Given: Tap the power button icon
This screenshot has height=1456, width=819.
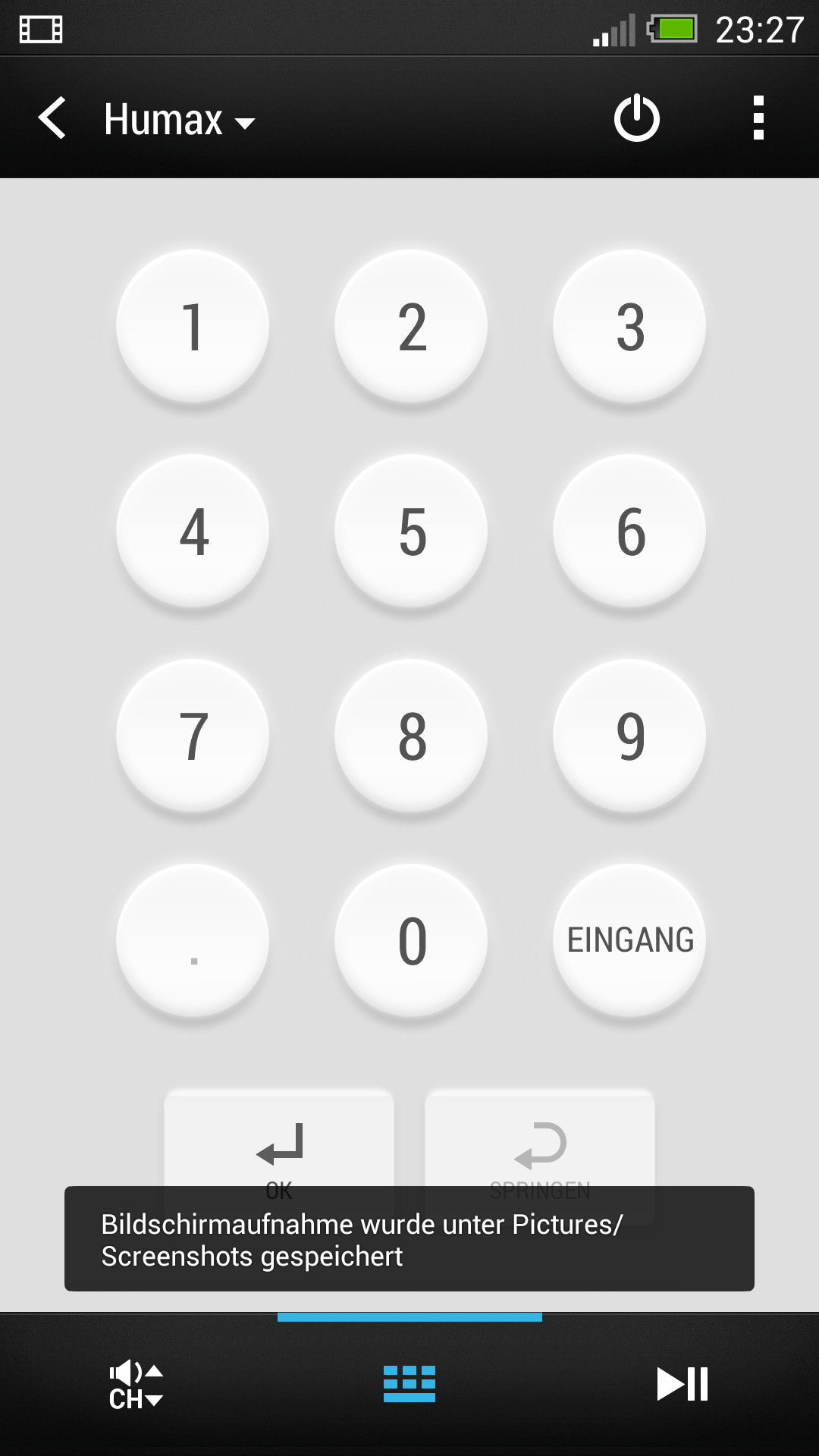Looking at the screenshot, I should click(636, 118).
